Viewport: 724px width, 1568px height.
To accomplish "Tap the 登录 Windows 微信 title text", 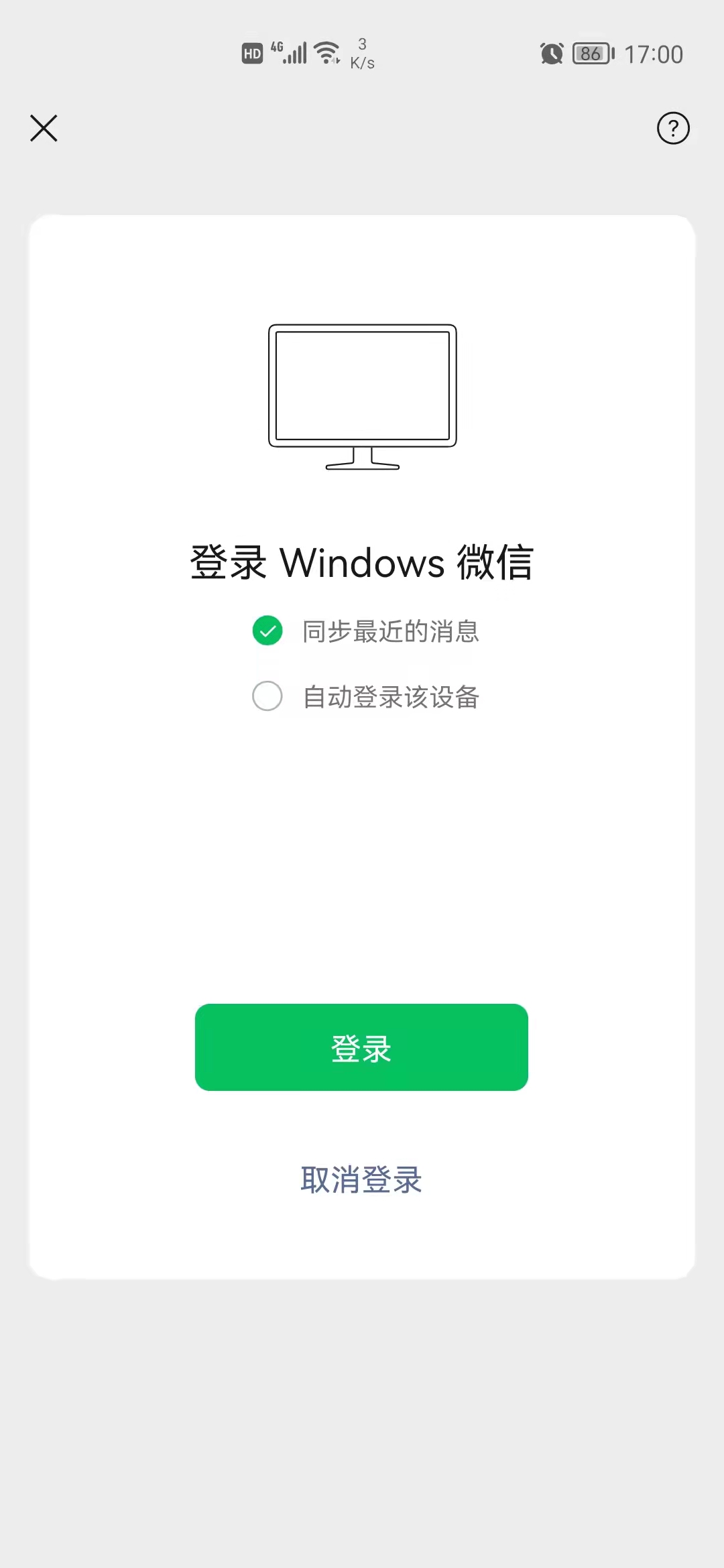I will click(362, 563).
